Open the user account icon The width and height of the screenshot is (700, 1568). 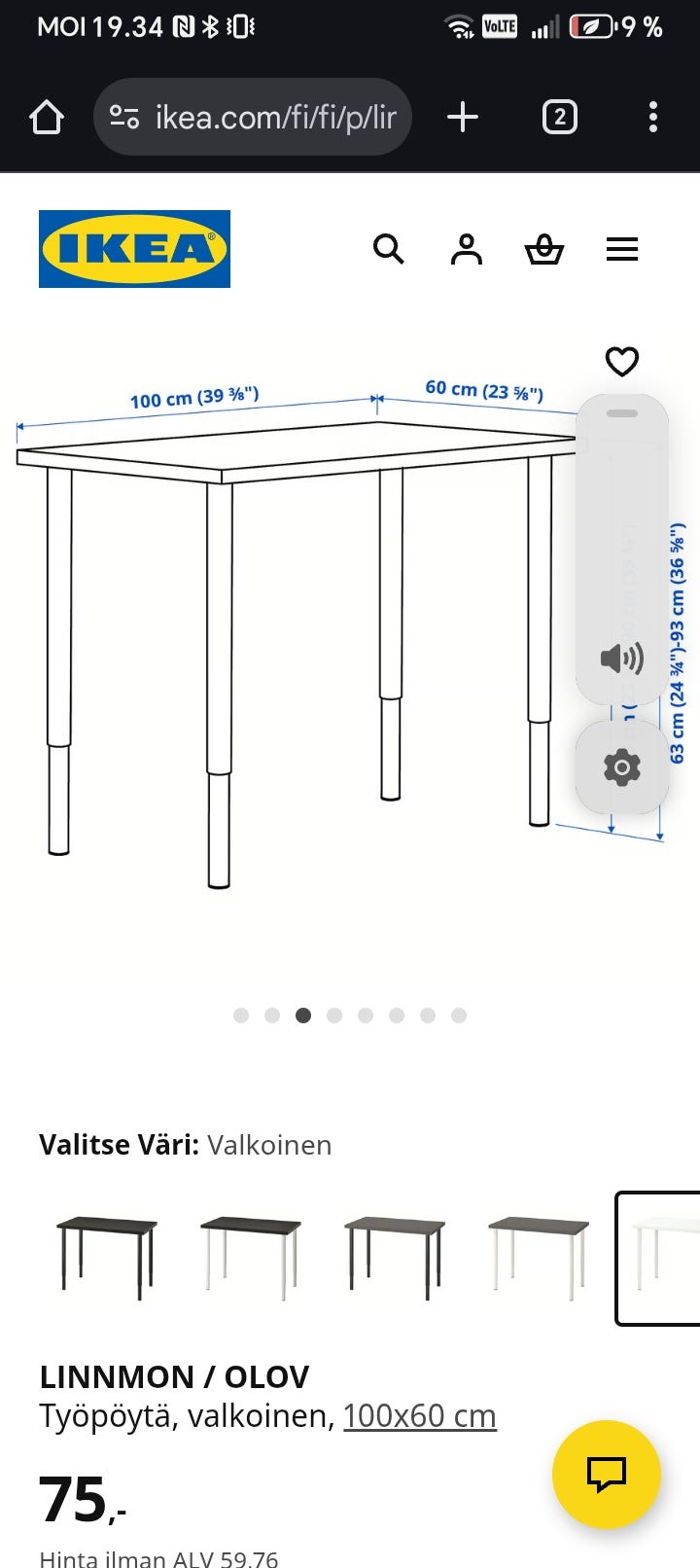pyautogui.click(x=467, y=249)
